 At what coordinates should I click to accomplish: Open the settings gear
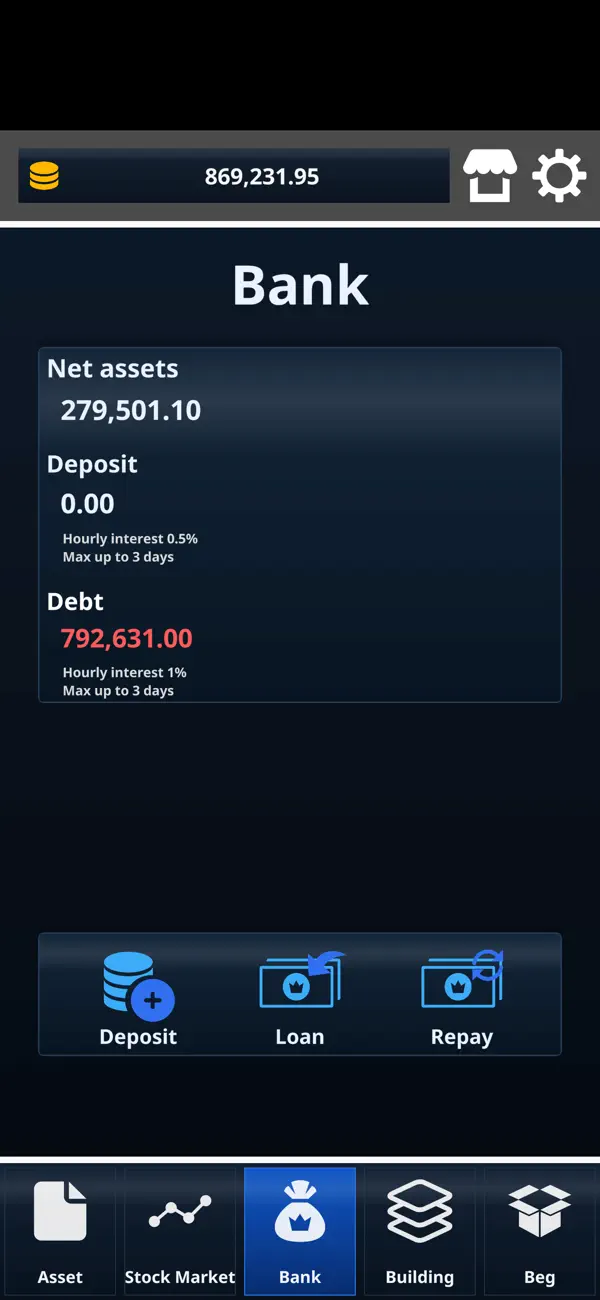[x=559, y=176]
